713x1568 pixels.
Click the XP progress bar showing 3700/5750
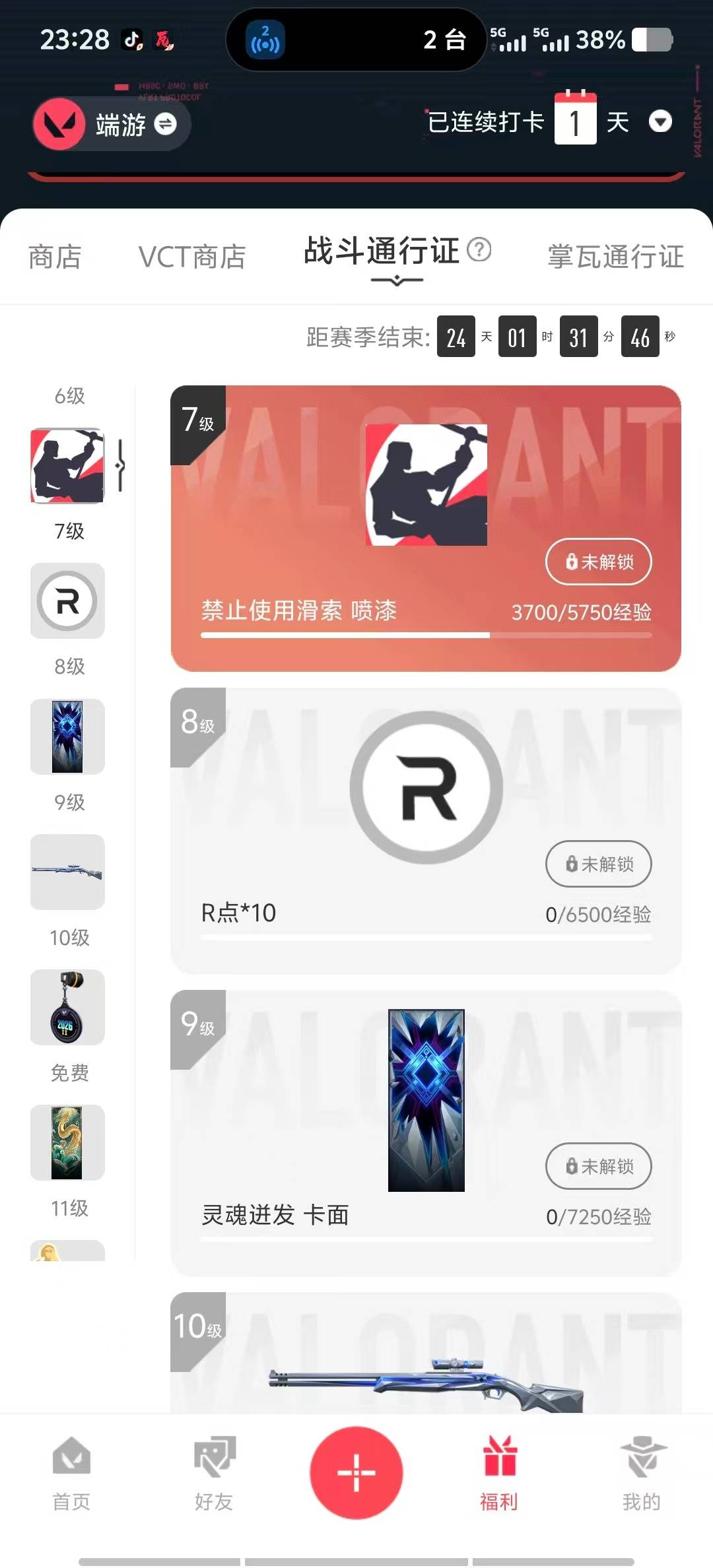coord(426,634)
